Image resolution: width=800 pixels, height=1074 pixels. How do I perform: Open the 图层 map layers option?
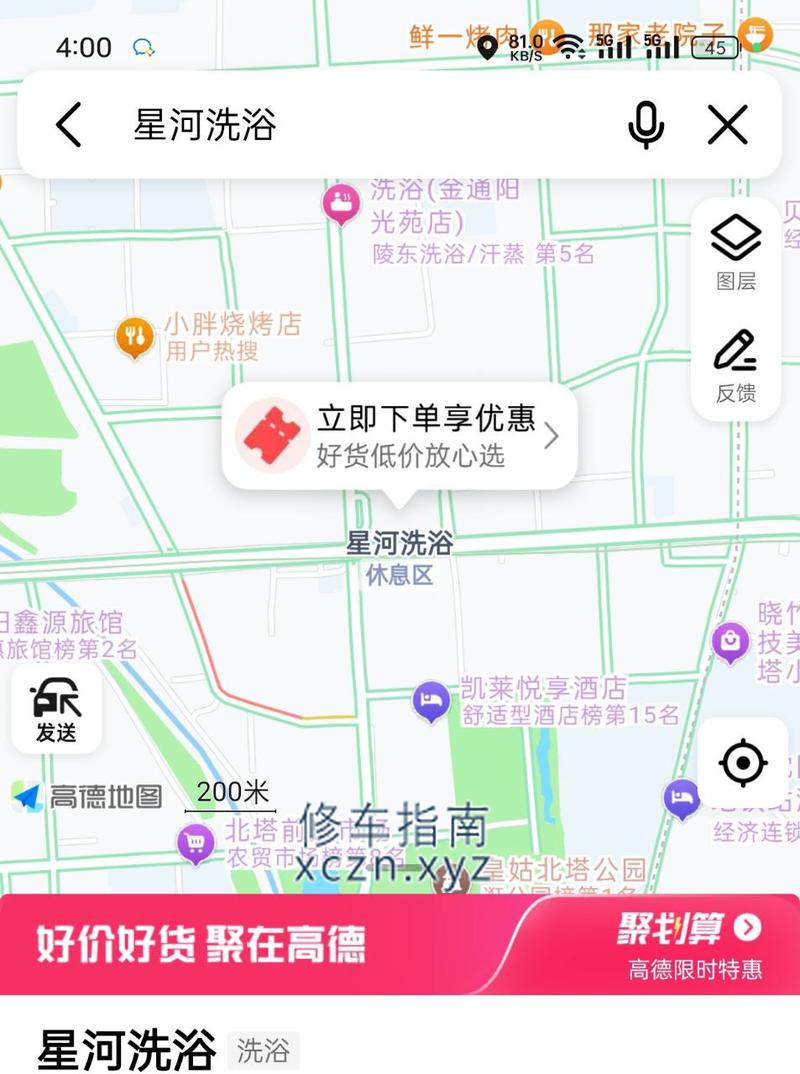tap(736, 254)
